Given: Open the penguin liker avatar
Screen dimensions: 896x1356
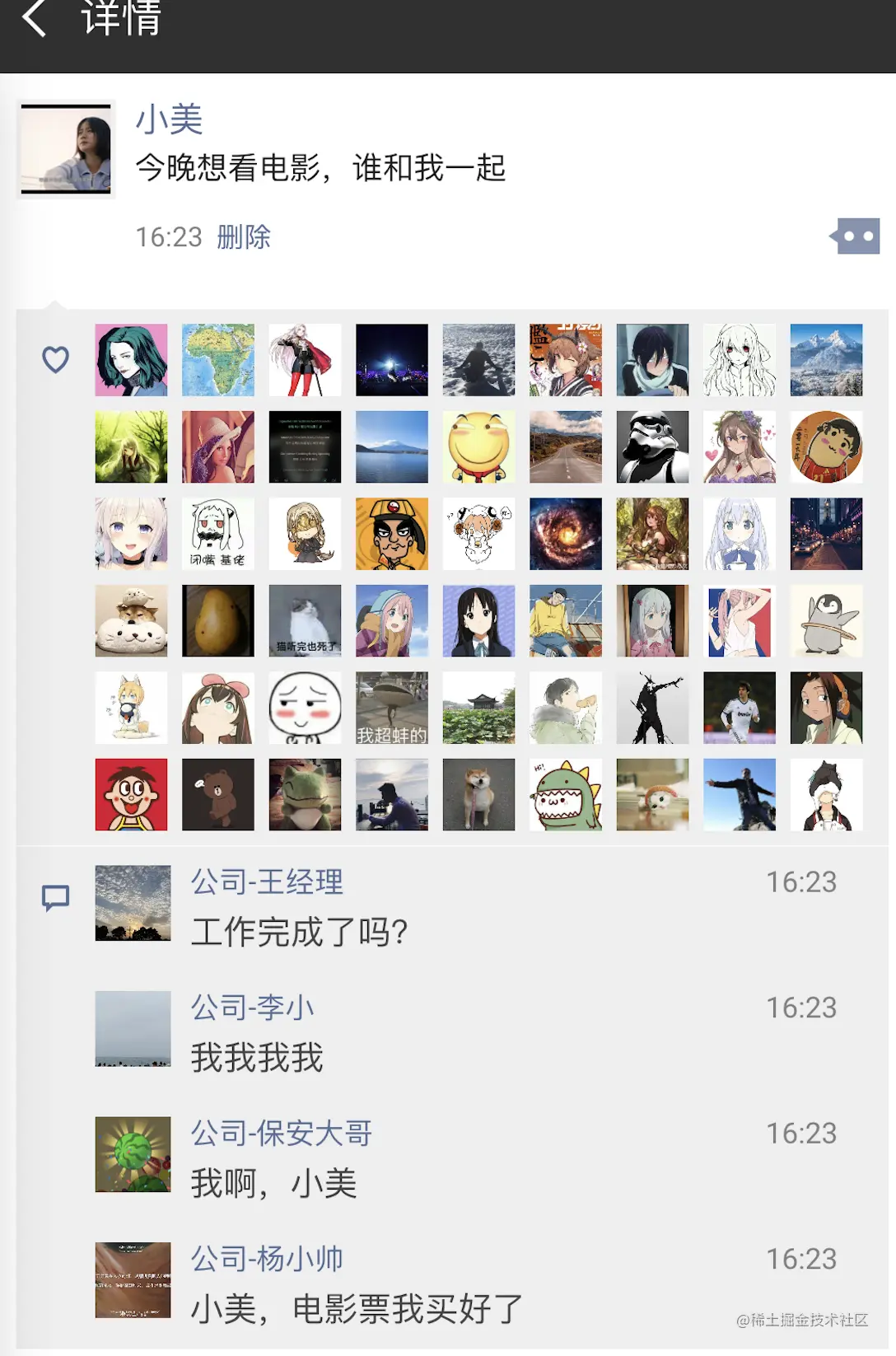Looking at the screenshot, I should click(826, 621).
